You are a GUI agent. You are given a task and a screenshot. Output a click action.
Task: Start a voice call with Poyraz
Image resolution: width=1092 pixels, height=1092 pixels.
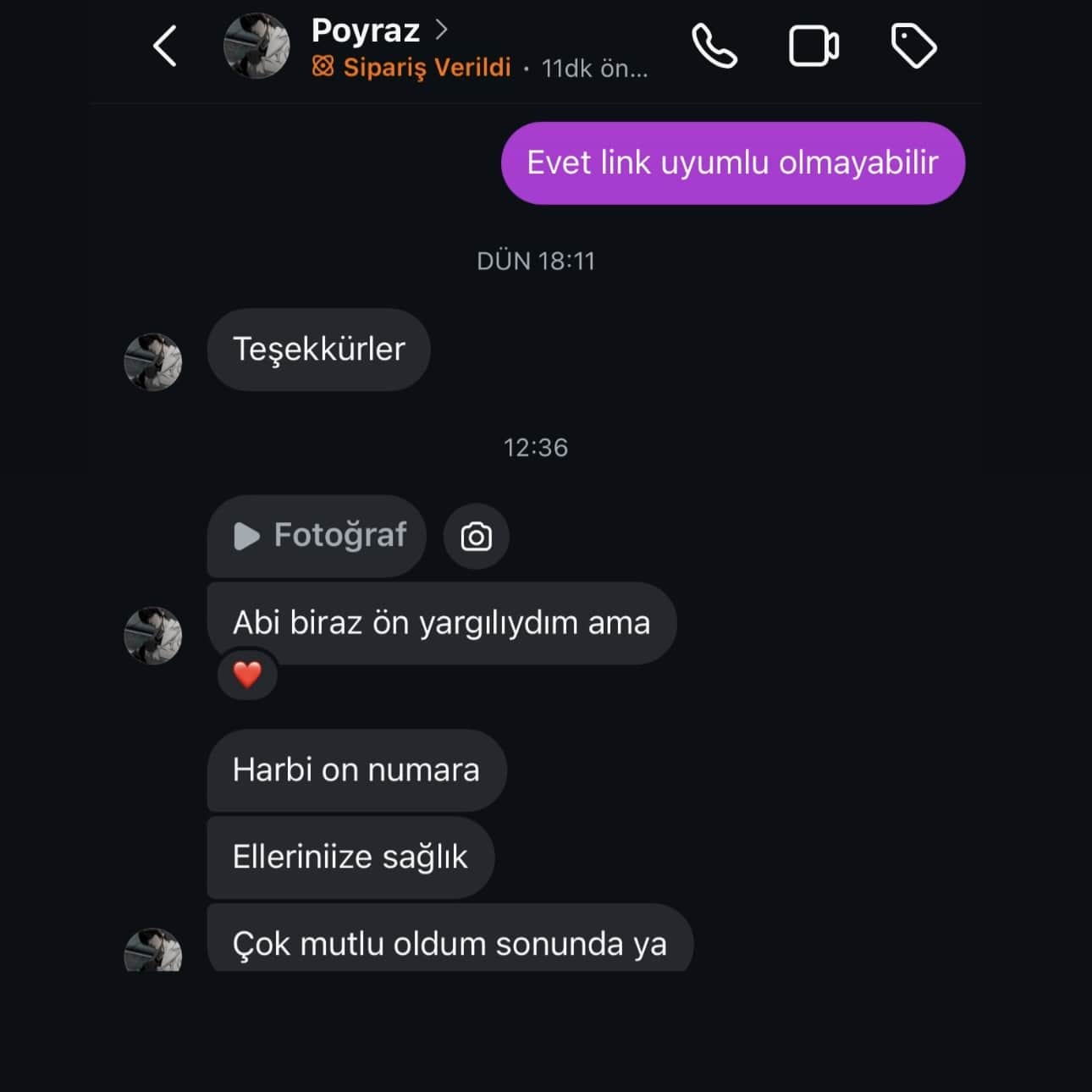pos(714,46)
